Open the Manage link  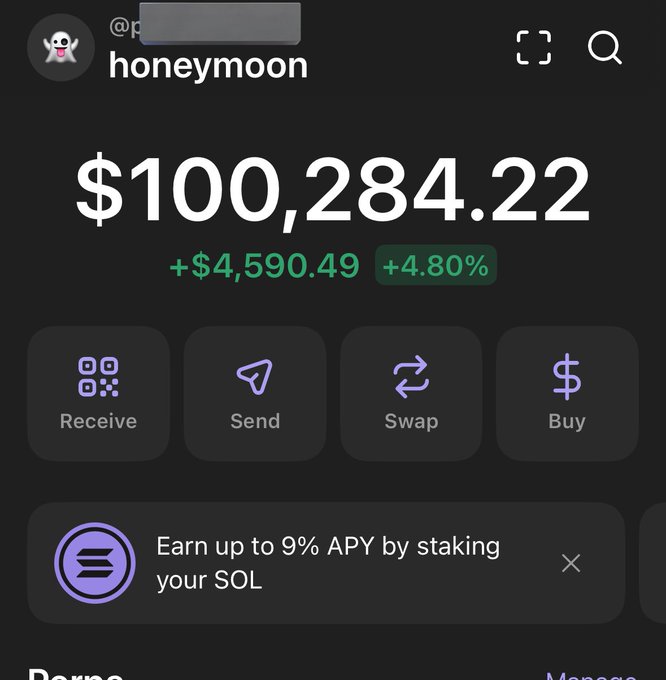(x=591, y=674)
